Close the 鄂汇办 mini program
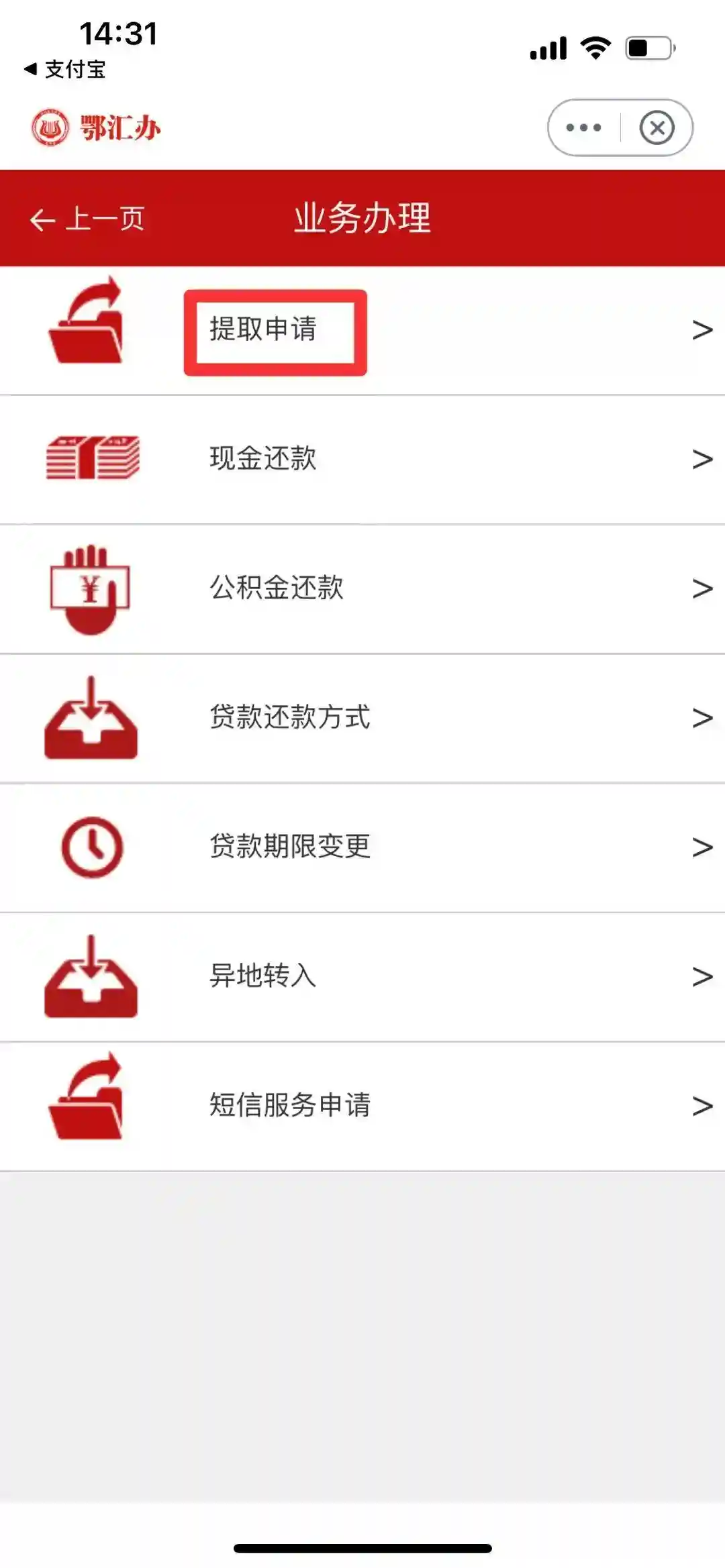725x1568 pixels. (657, 127)
